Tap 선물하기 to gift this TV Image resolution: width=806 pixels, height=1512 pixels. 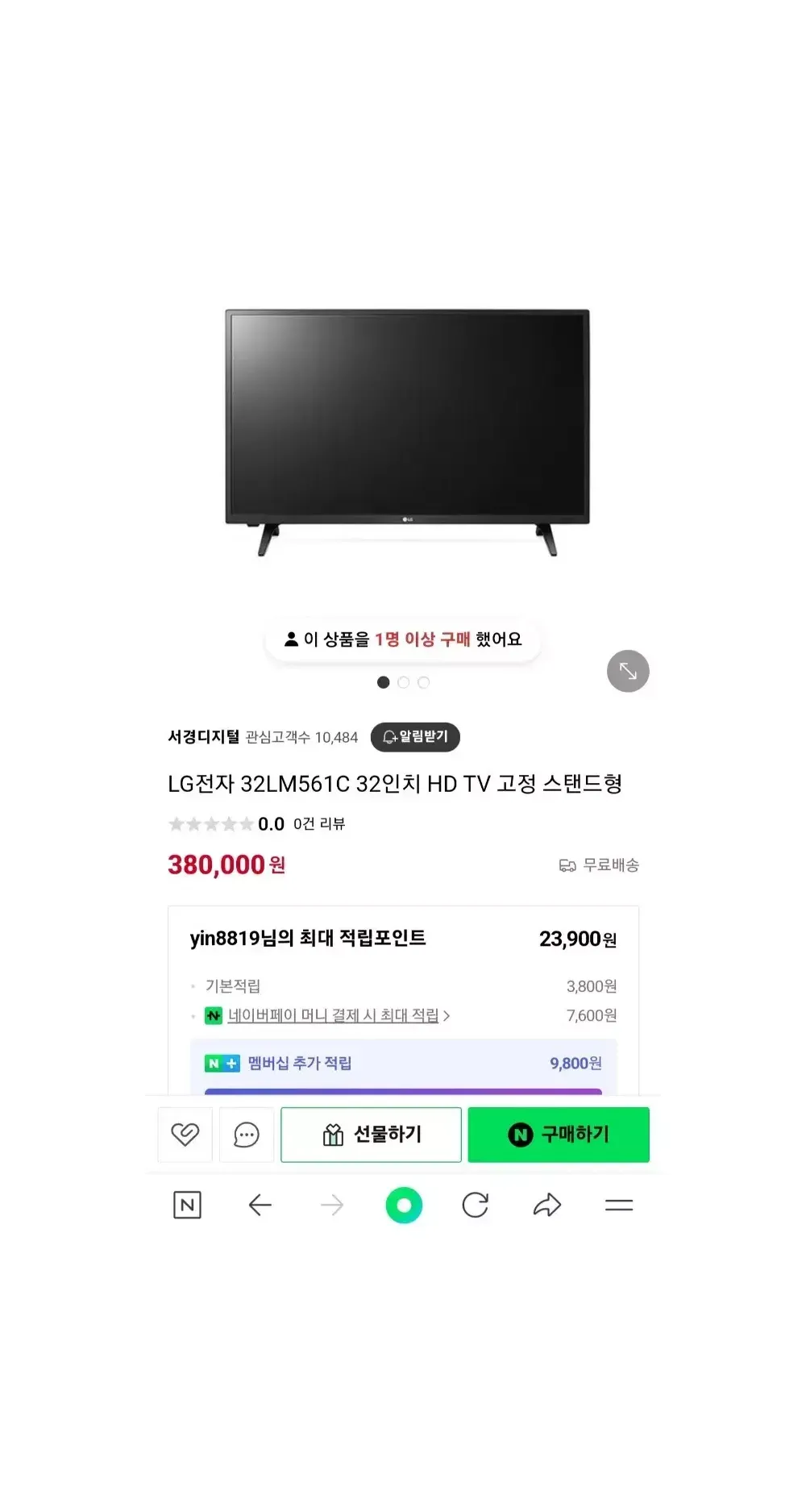click(x=371, y=1135)
